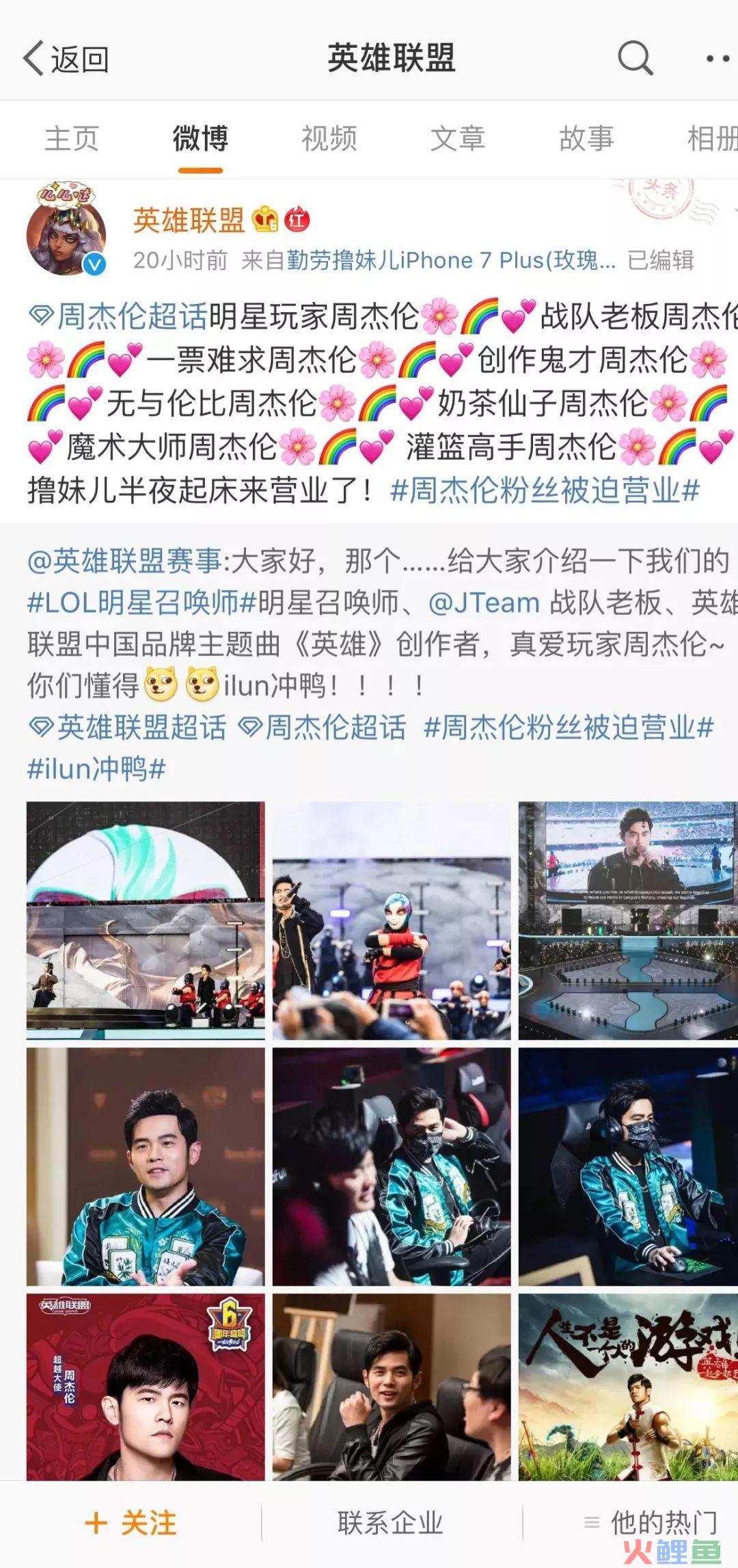Switch to the 故事 tab
Screen dimensions: 738x1568
coord(586,139)
